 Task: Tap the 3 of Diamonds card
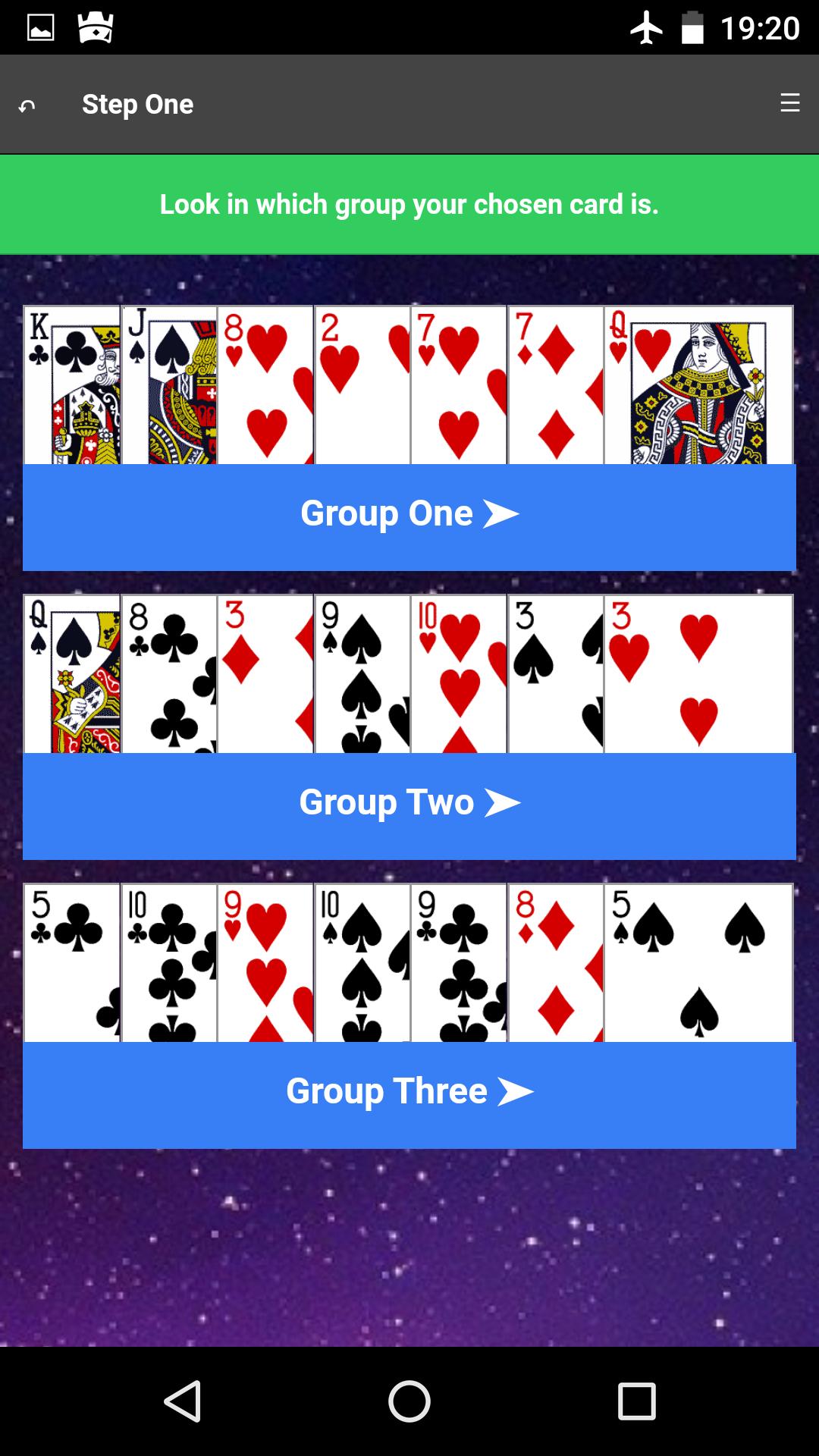(x=265, y=671)
